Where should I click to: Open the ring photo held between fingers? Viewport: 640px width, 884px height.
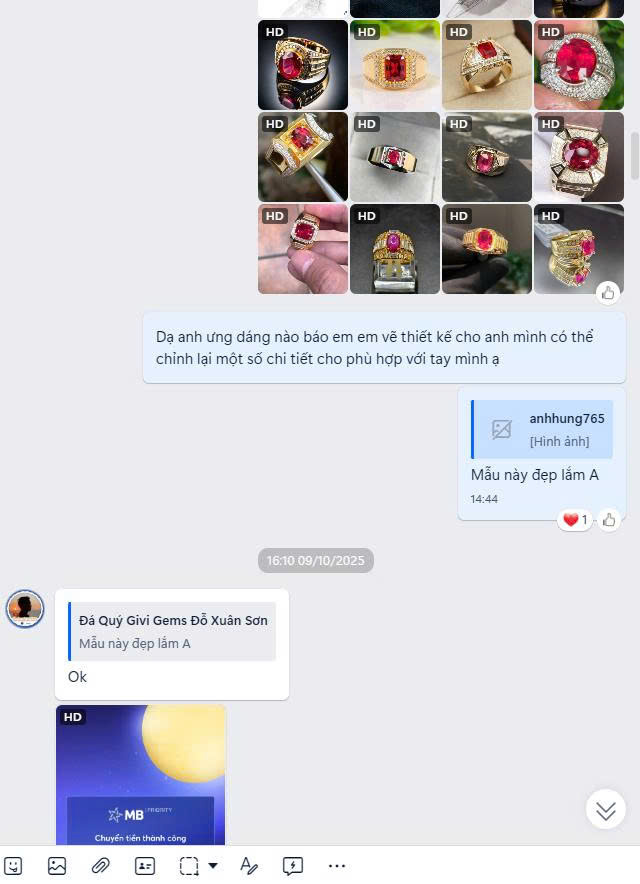(x=303, y=249)
